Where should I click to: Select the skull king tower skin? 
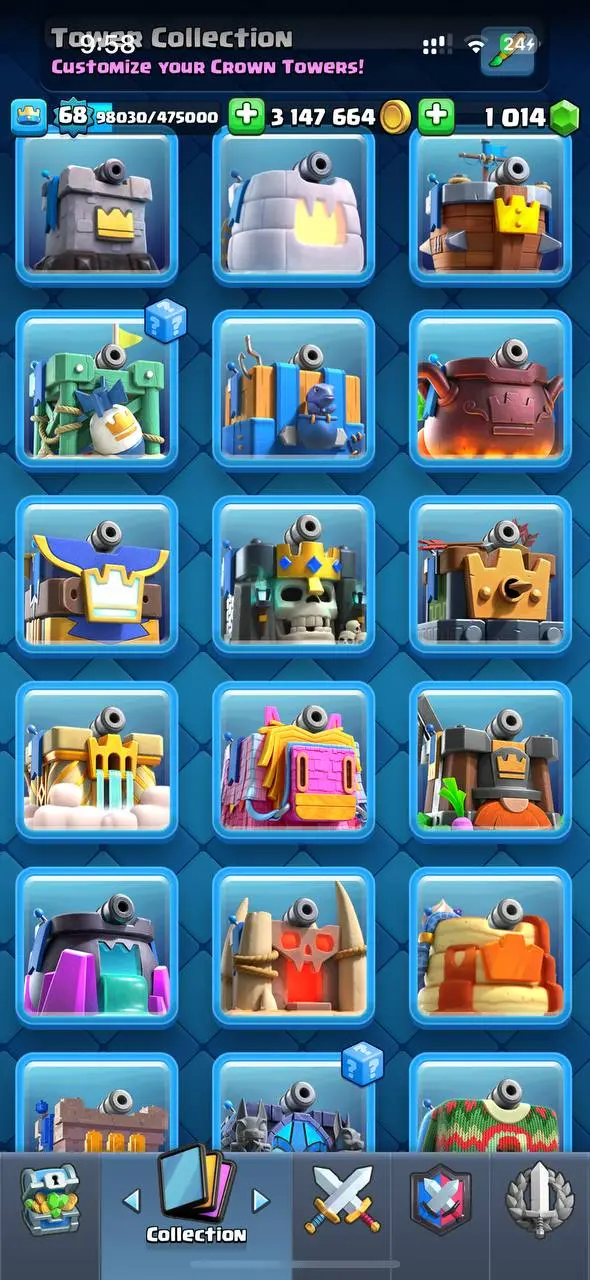293,575
